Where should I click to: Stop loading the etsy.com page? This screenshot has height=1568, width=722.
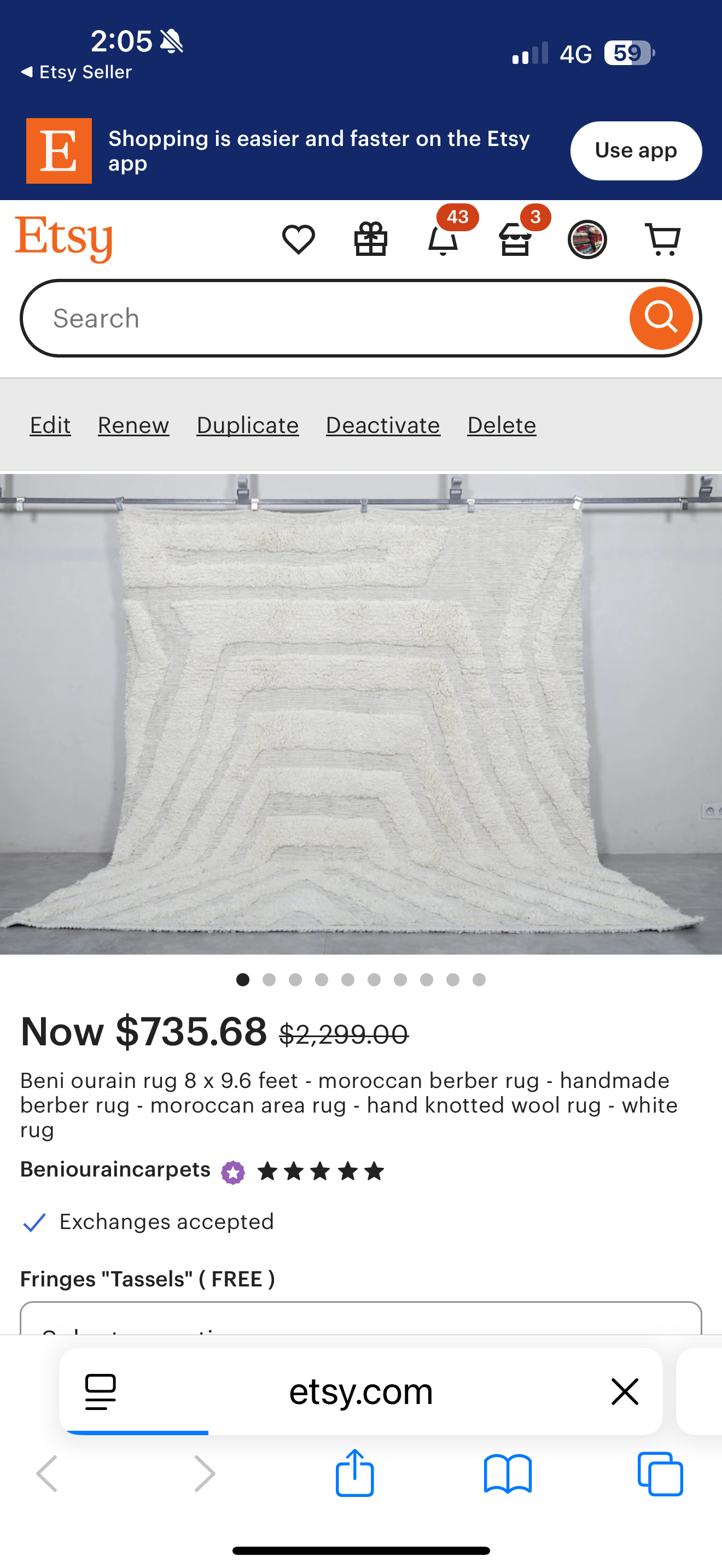[x=625, y=1391]
